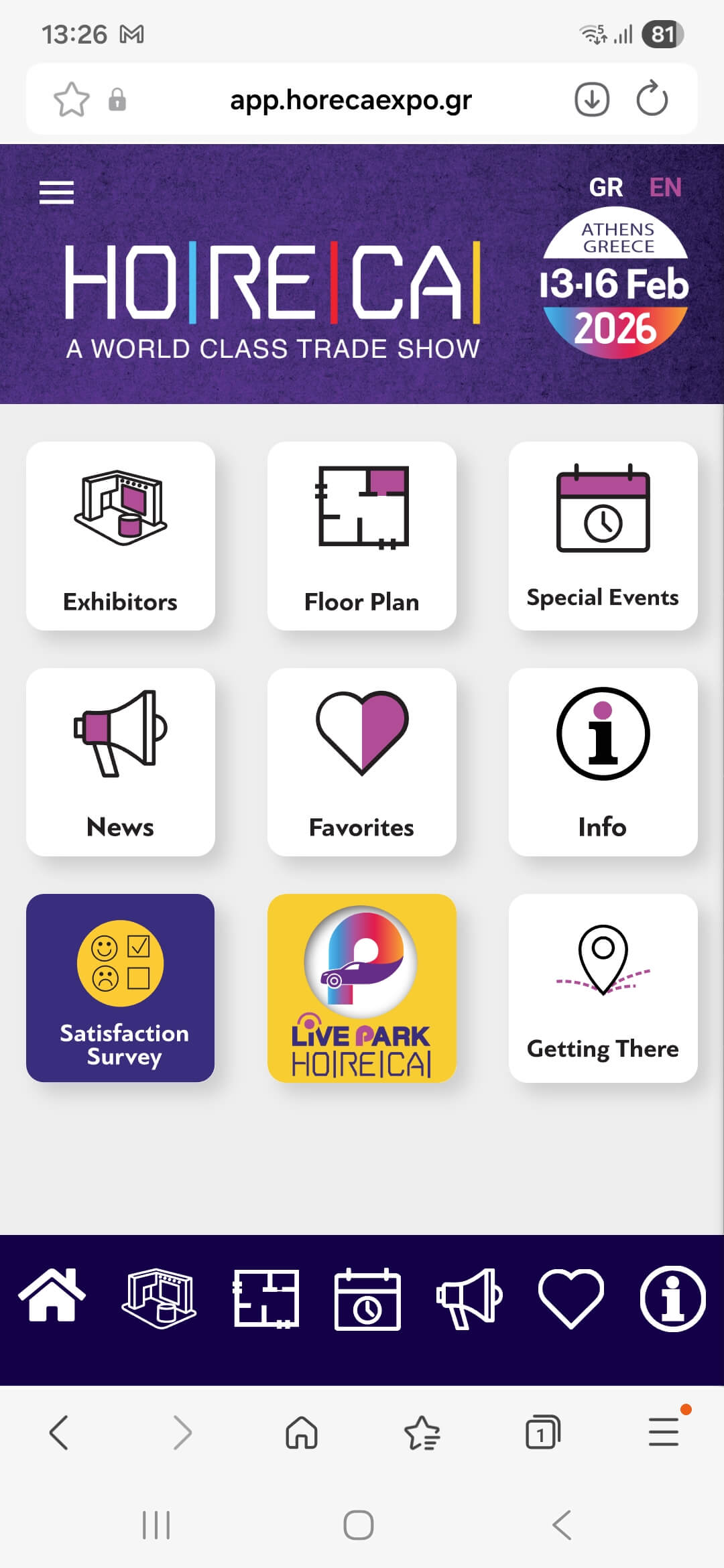The image size is (724, 1568).
Task: Open the Exhibitors tile
Action: [x=121, y=535]
